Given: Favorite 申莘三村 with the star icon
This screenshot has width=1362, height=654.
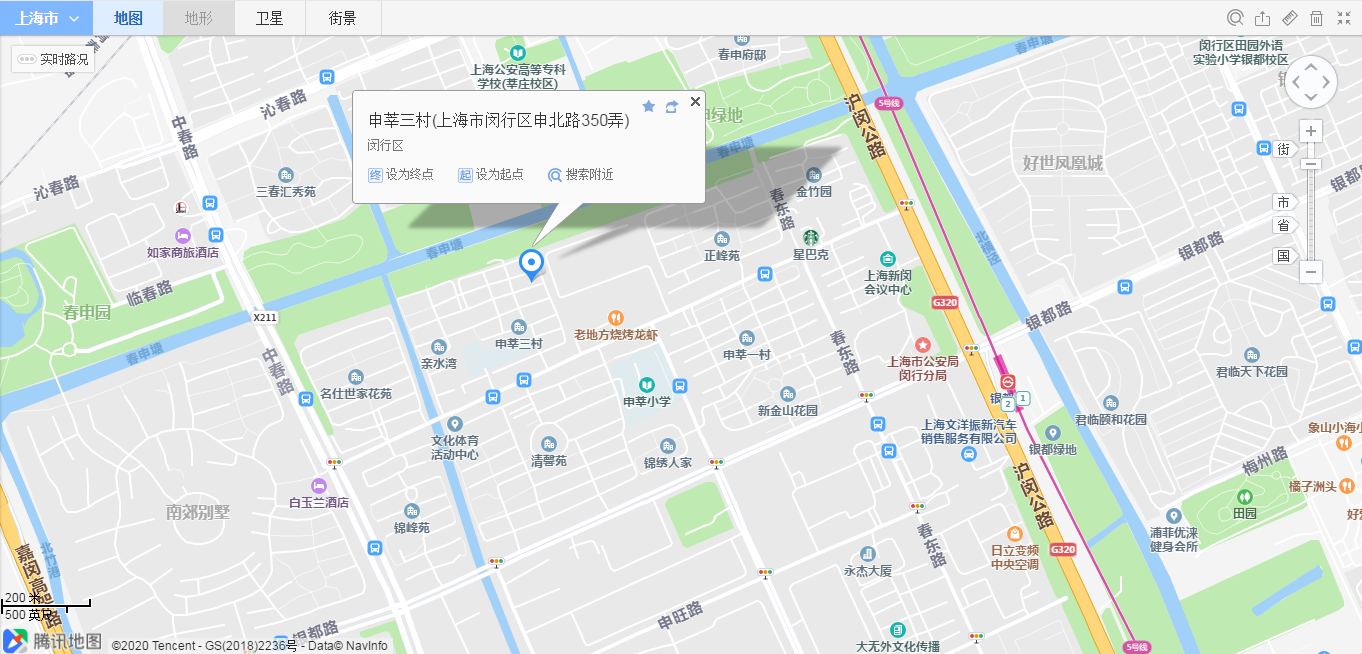Looking at the screenshot, I should 648,106.
